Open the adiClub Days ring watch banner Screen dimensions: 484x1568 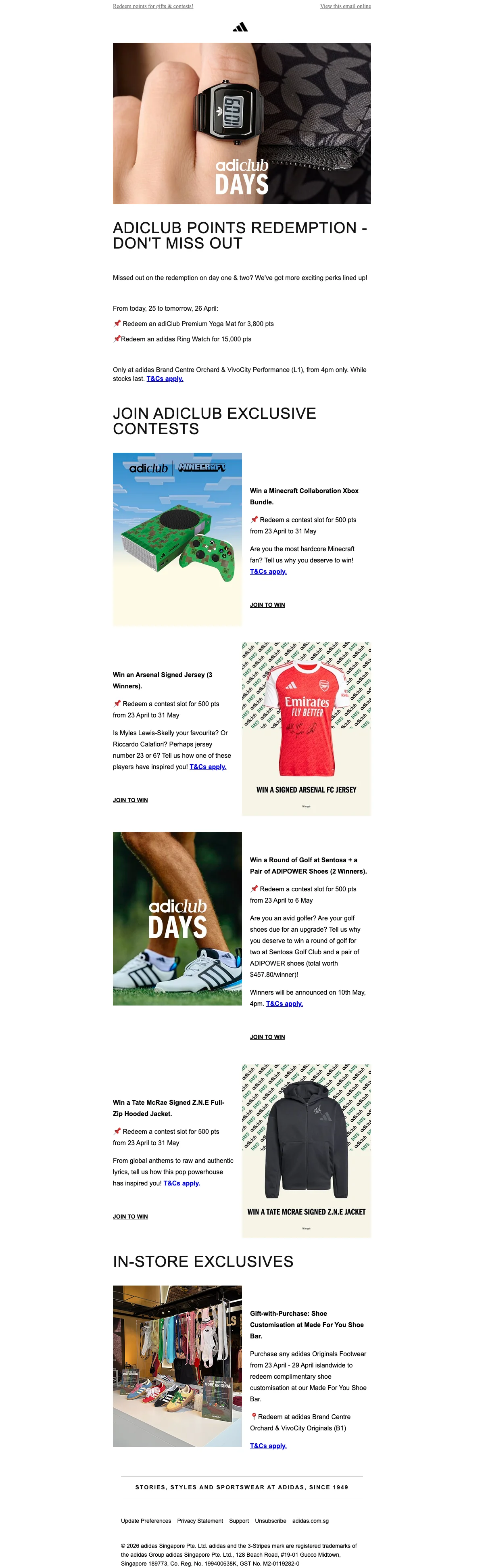[242, 123]
